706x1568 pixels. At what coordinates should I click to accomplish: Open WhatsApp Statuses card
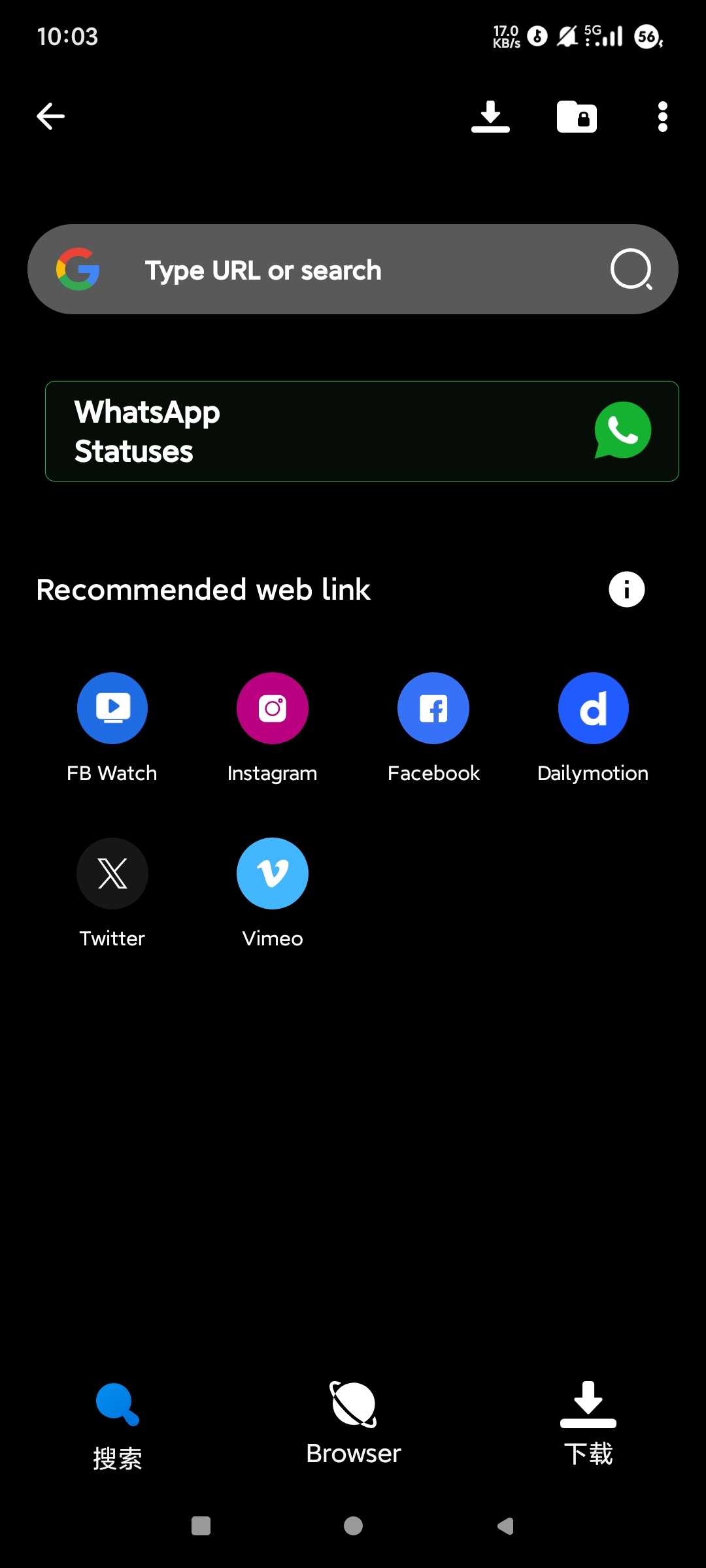pos(361,431)
